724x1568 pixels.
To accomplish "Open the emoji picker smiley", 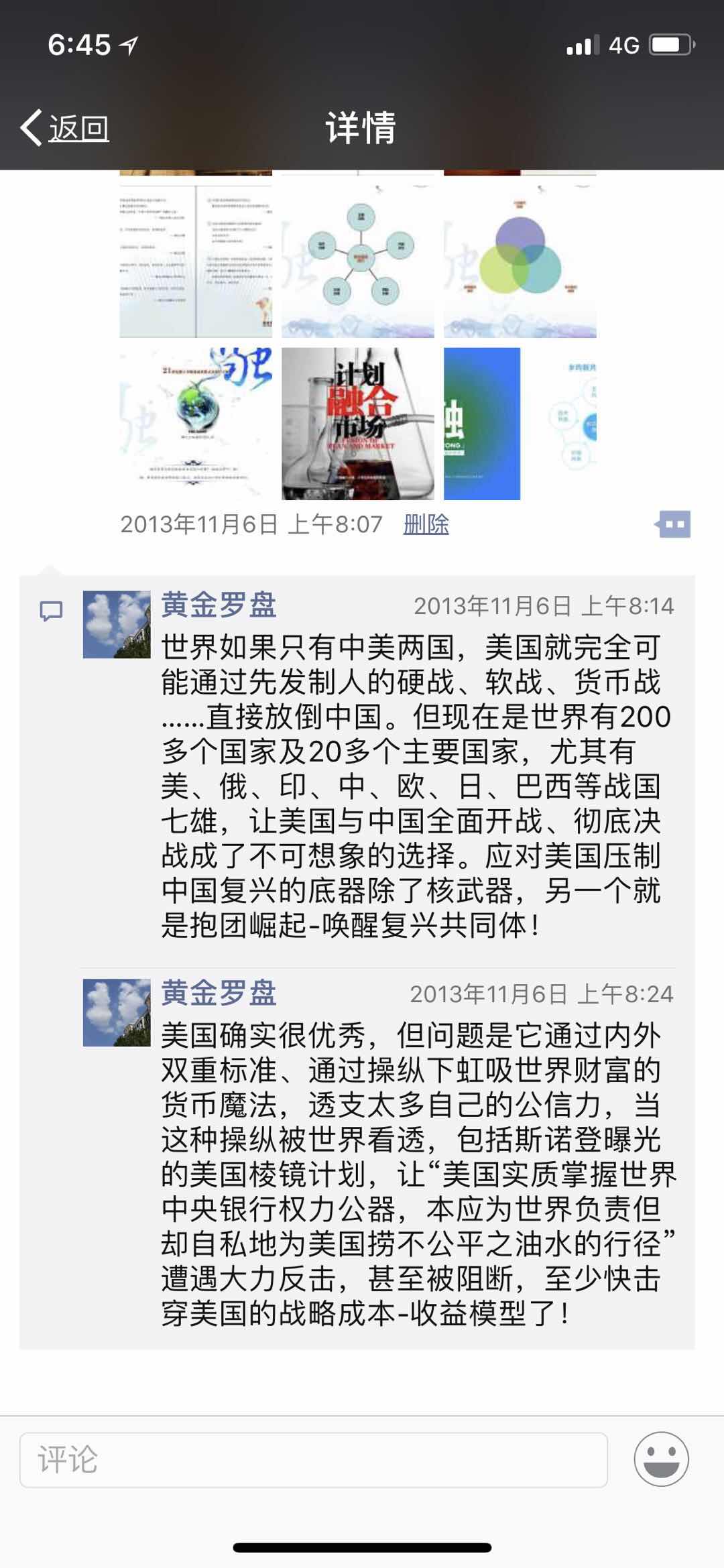I will 661,1459.
